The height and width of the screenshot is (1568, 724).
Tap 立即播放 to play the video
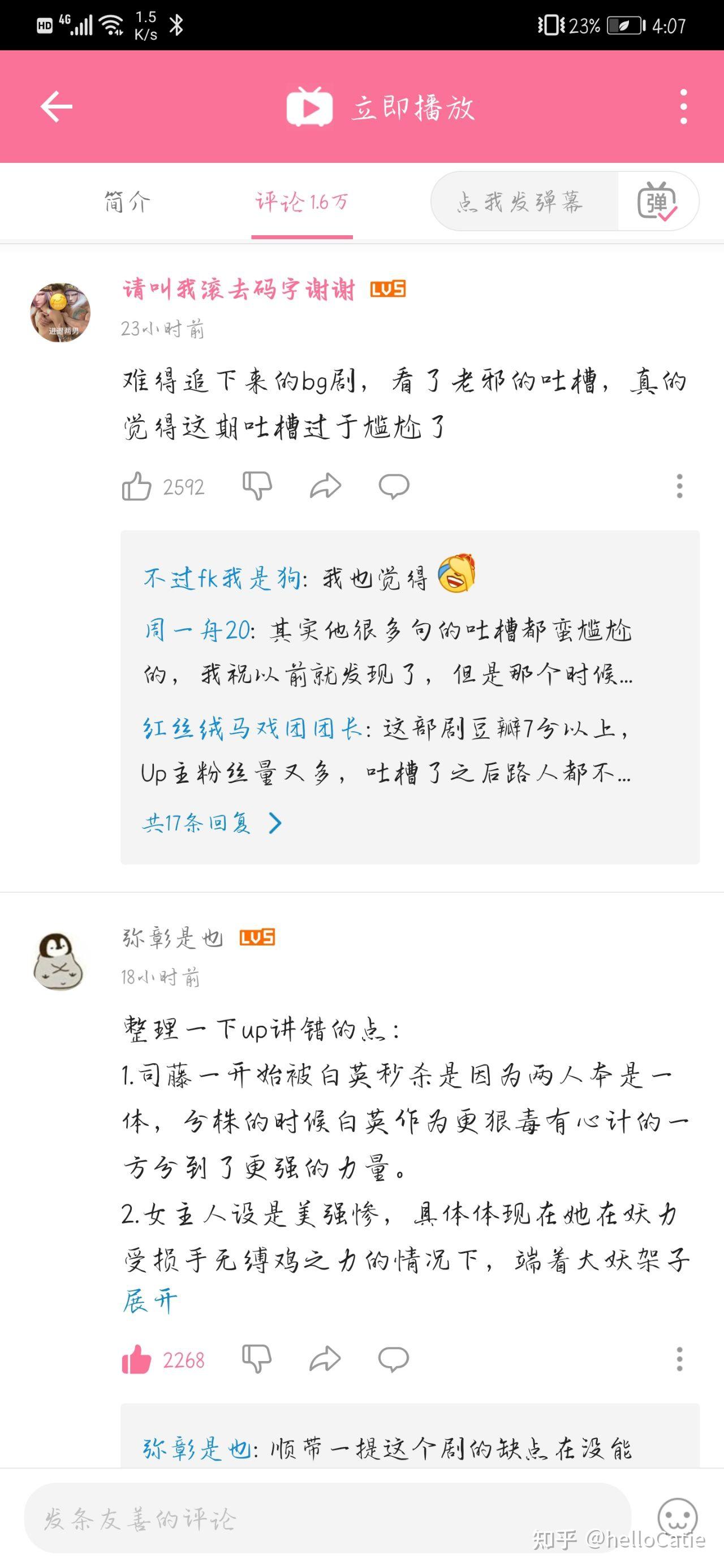point(381,107)
